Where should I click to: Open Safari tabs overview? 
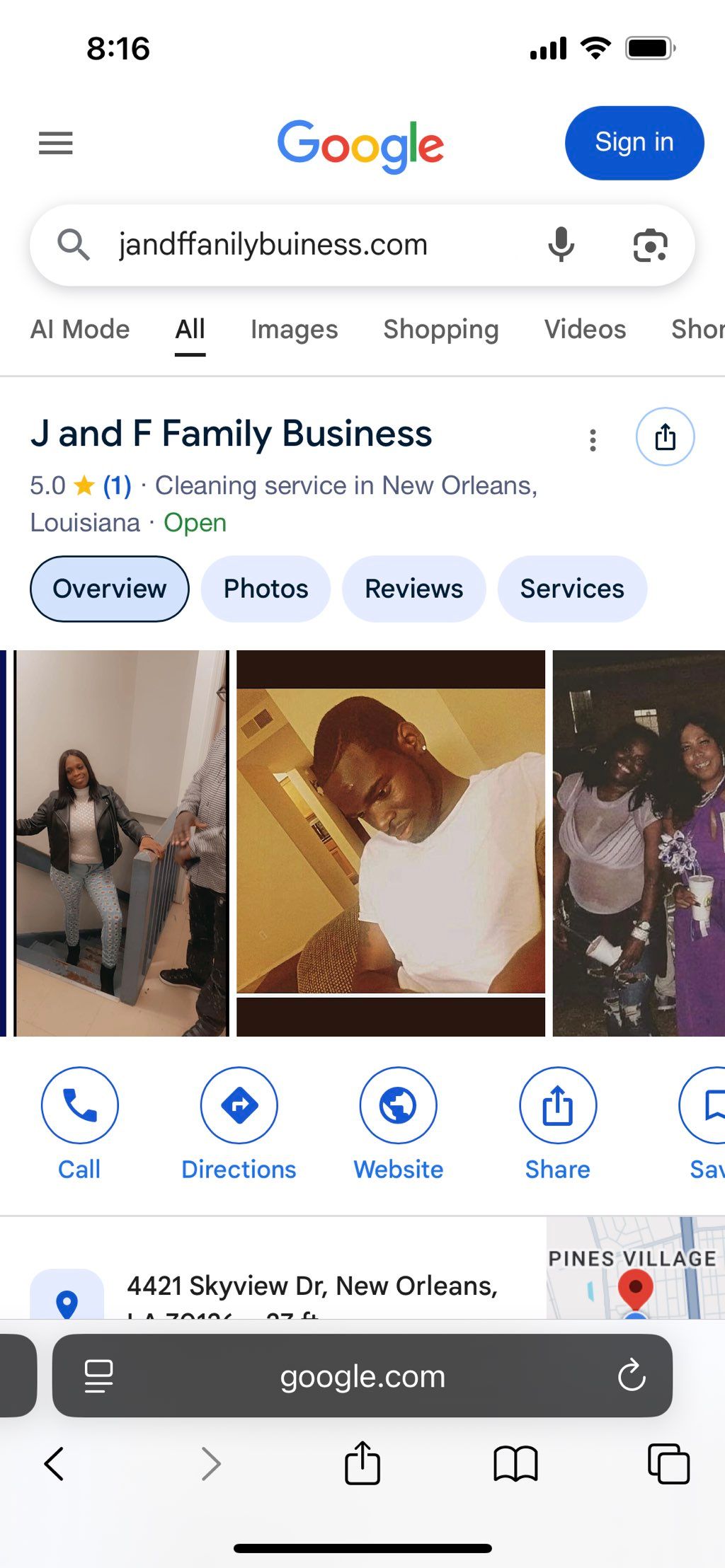(668, 1463)
